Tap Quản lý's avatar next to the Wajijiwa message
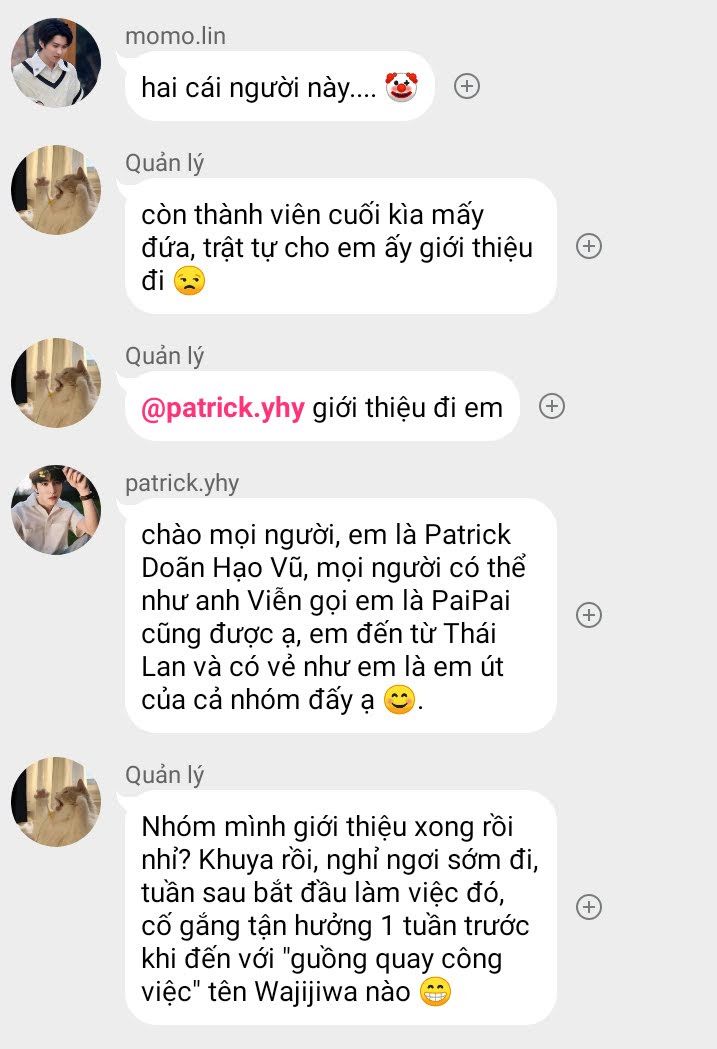This screenshot has width=717, height=1049. (56, 801)
